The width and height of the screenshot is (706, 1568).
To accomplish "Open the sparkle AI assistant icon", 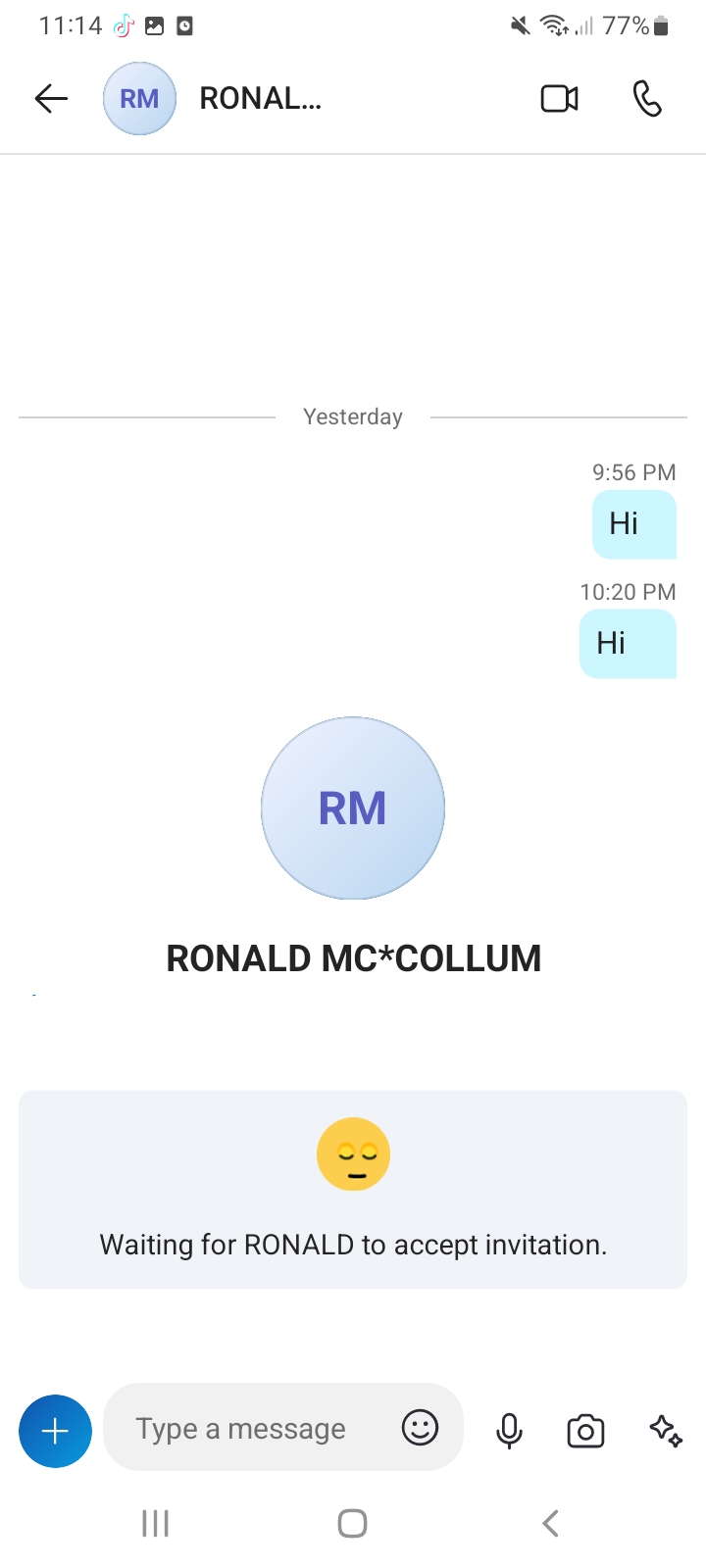I will (666, 1431).
